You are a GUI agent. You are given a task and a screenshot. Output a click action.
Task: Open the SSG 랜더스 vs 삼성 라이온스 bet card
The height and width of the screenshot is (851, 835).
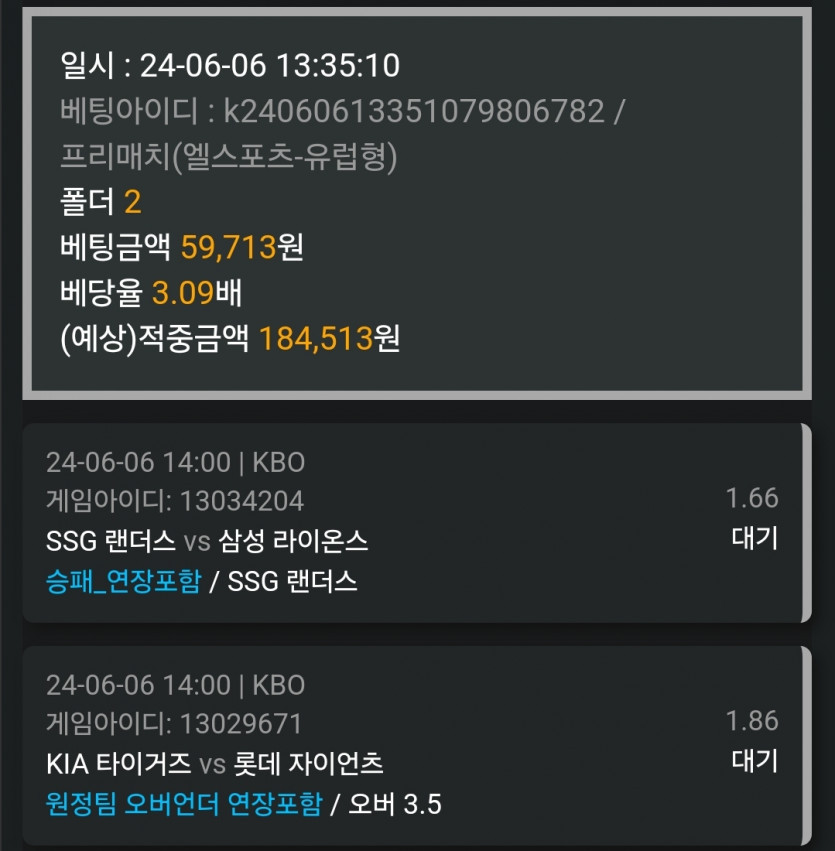[415, 522]
